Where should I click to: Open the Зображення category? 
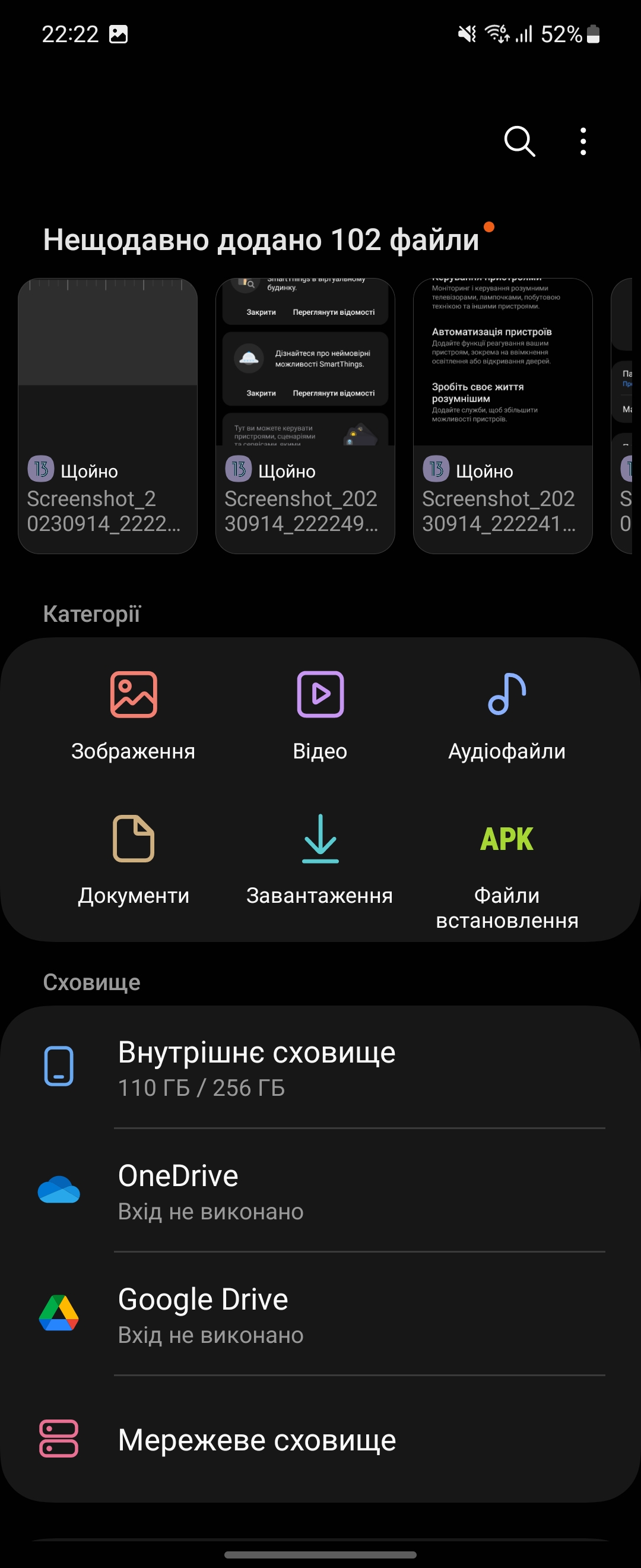click(133, 716)
